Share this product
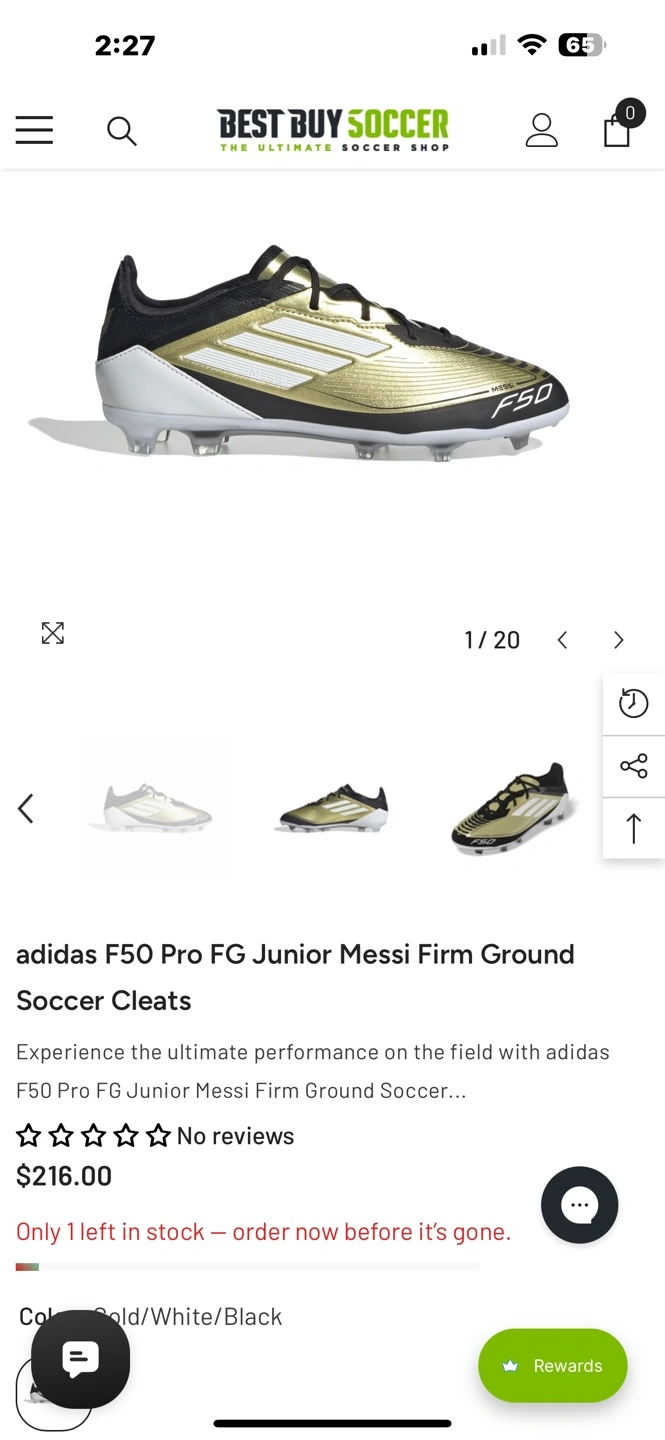The width and height of the screenshot is (665, 1440). 633,766
